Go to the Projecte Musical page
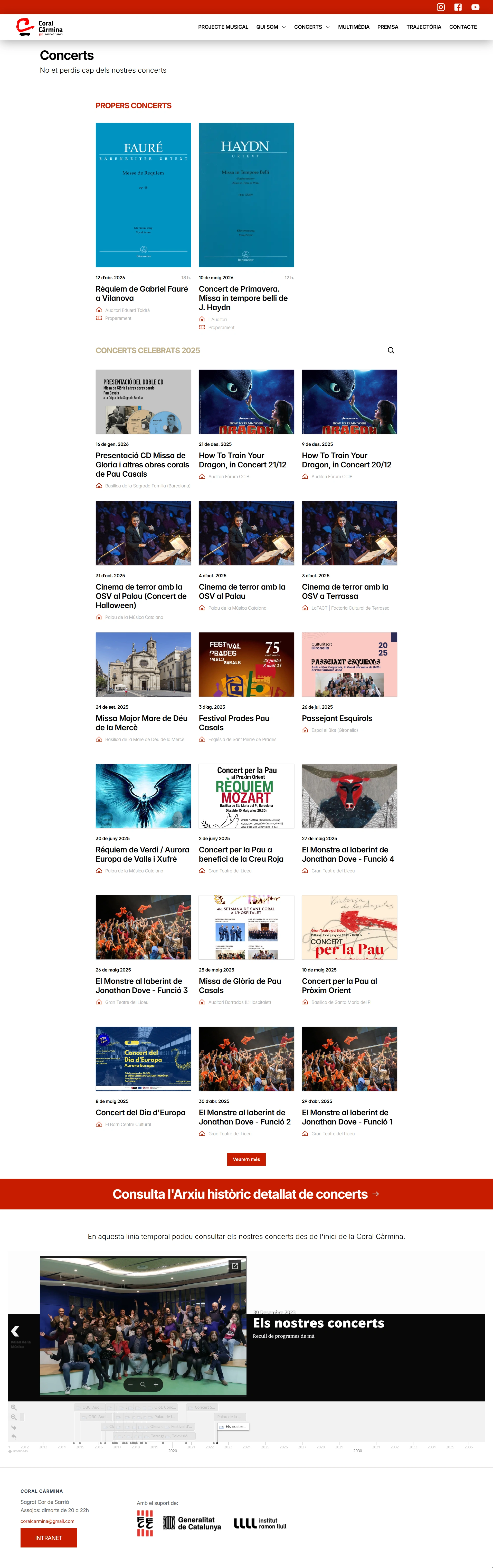The image size is (493, 1568). (x=223, y=27)
